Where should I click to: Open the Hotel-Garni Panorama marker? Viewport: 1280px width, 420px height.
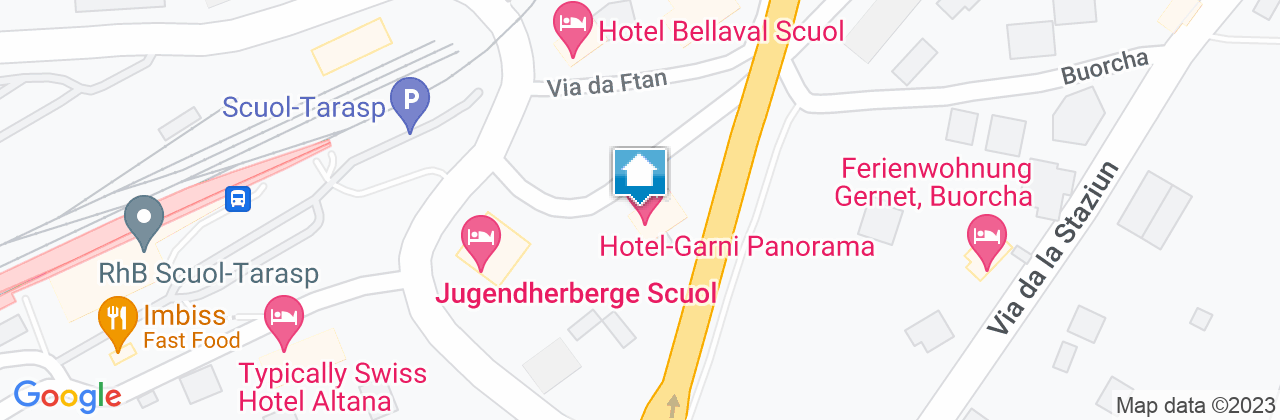pyautogui.click(x=640, y=175)
